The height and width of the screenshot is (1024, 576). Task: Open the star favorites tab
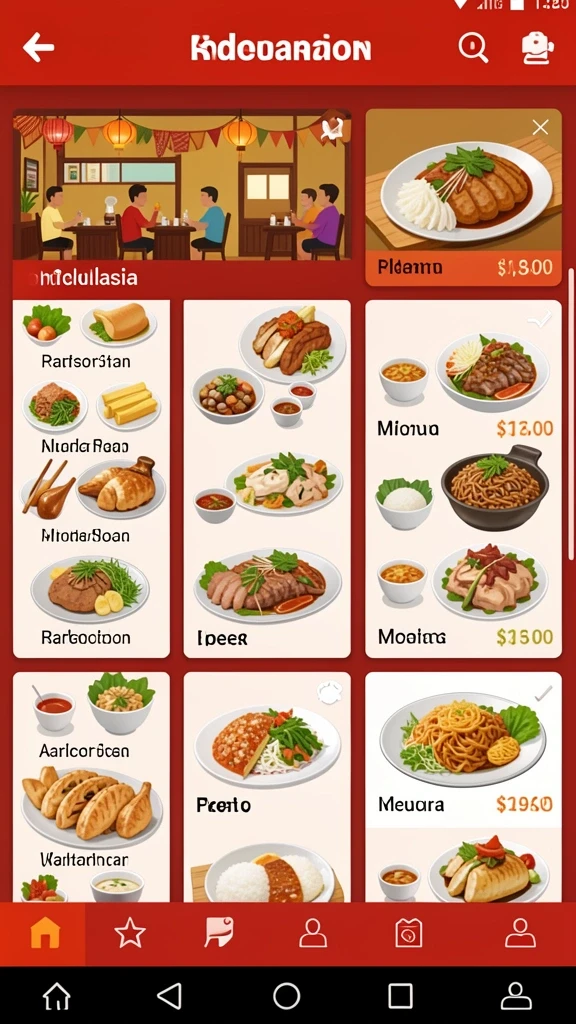(130, 934)
